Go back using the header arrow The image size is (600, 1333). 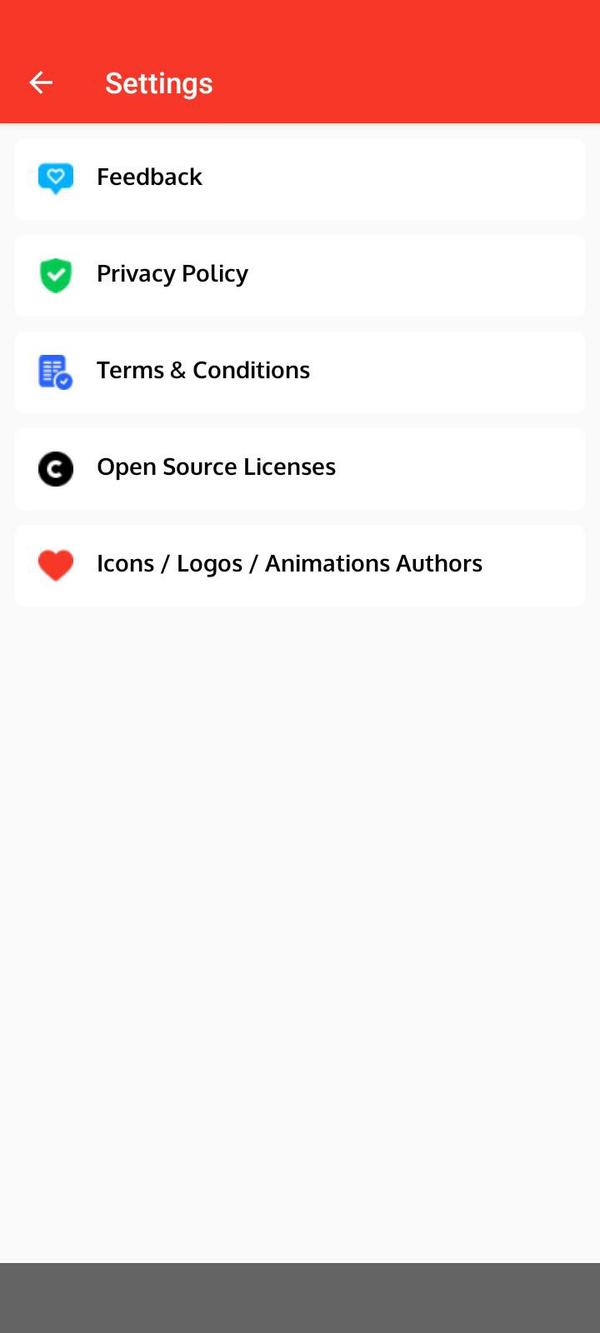coord(41,83)
